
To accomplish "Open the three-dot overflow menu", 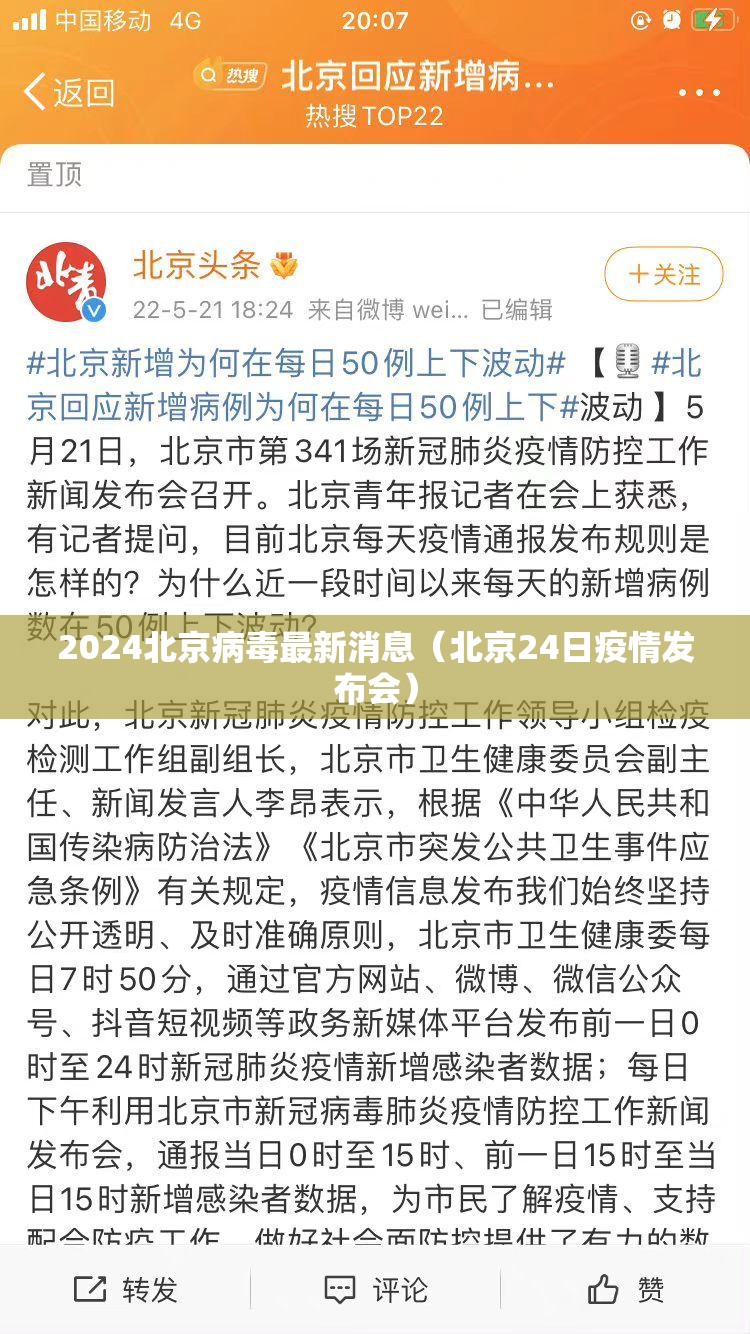I will point(698,93).
